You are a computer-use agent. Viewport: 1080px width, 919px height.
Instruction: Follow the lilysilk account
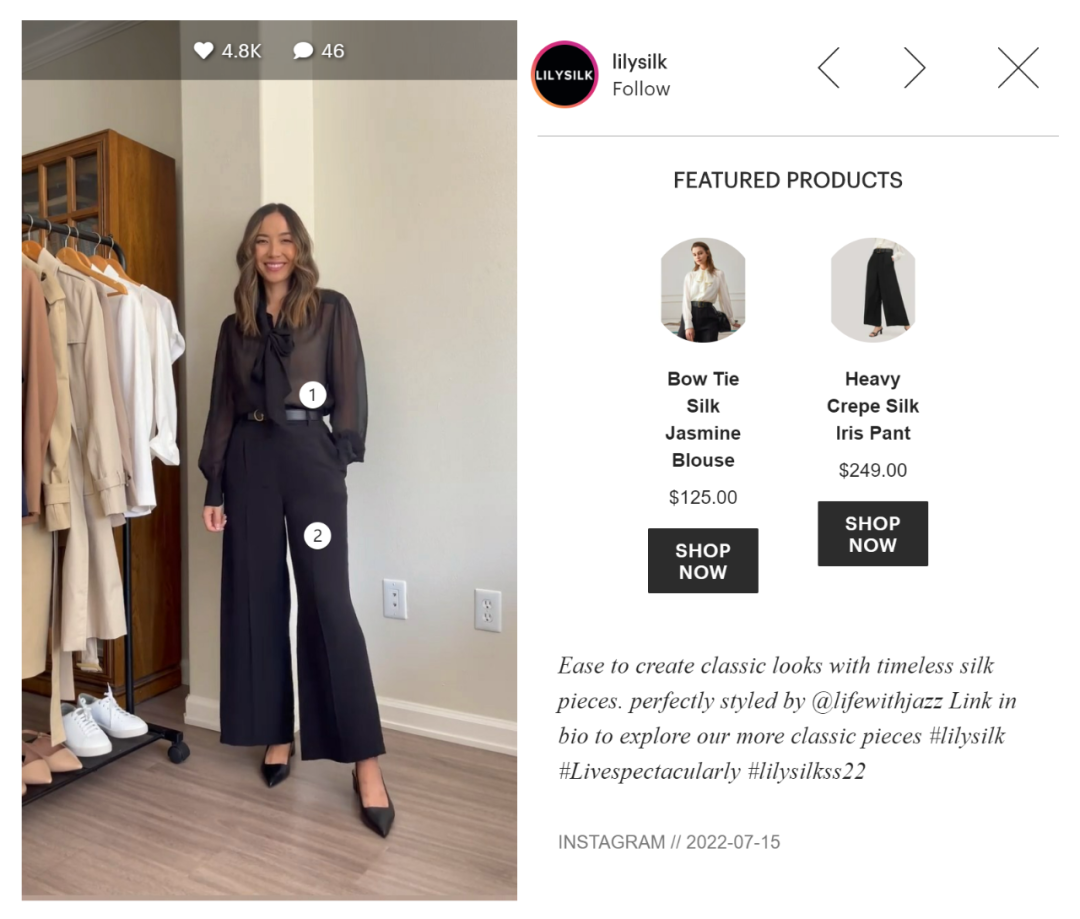[641, 89]
